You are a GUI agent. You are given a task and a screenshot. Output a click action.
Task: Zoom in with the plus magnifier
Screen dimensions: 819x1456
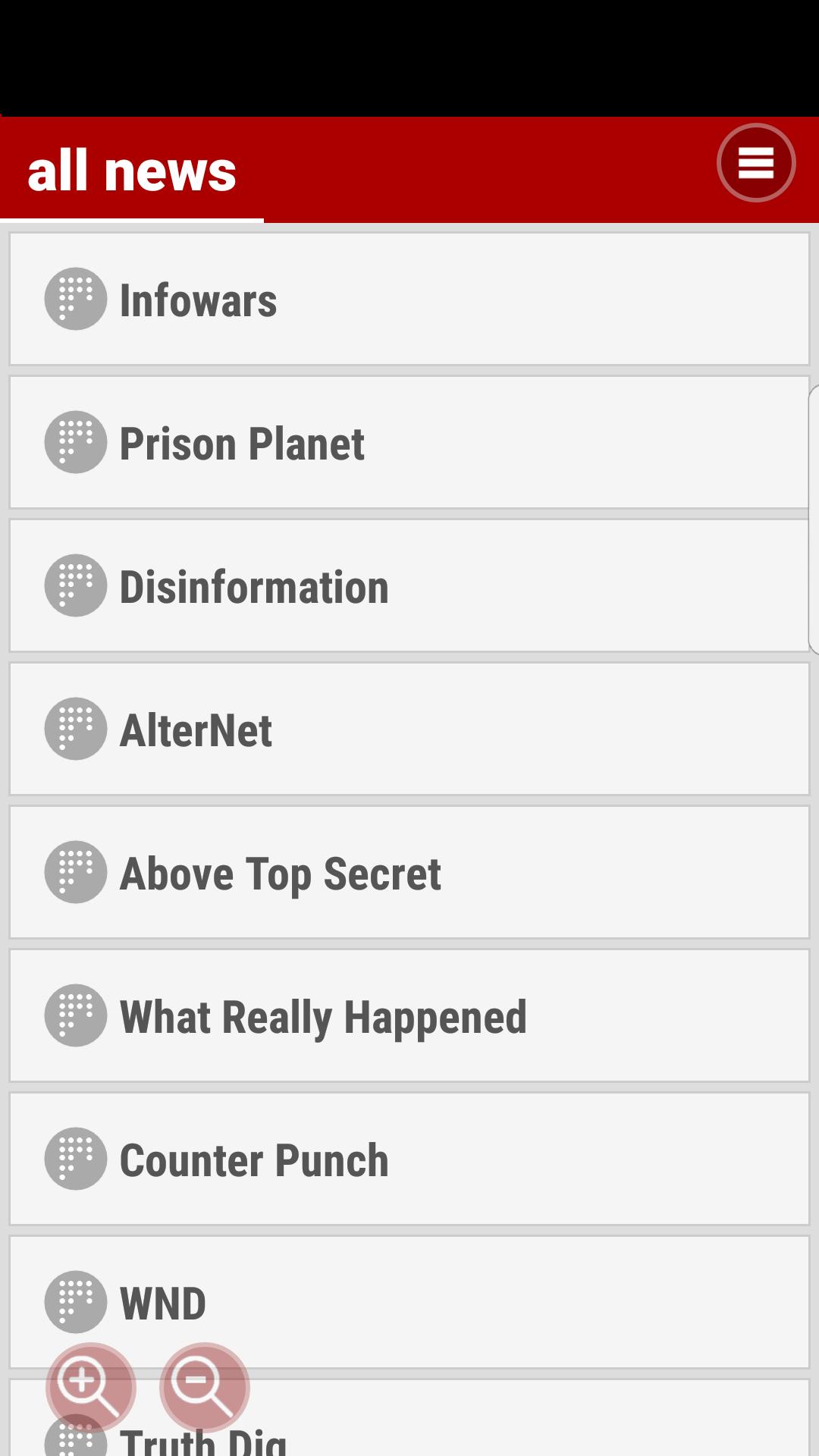tap(90, 1387)
